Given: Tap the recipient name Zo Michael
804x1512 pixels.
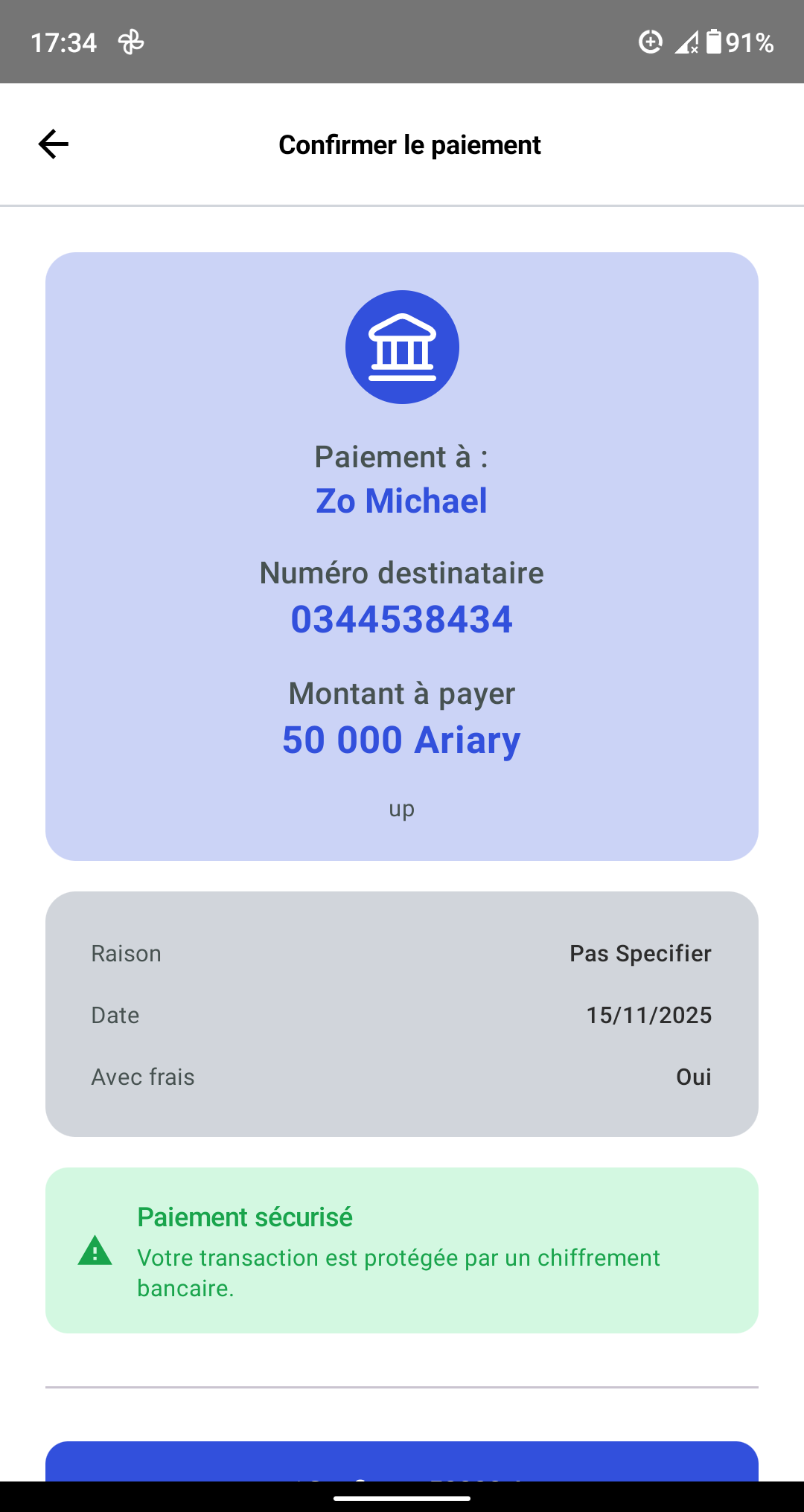Looking at the screenshot, I should pyautogui.click(x=402, y=500).
